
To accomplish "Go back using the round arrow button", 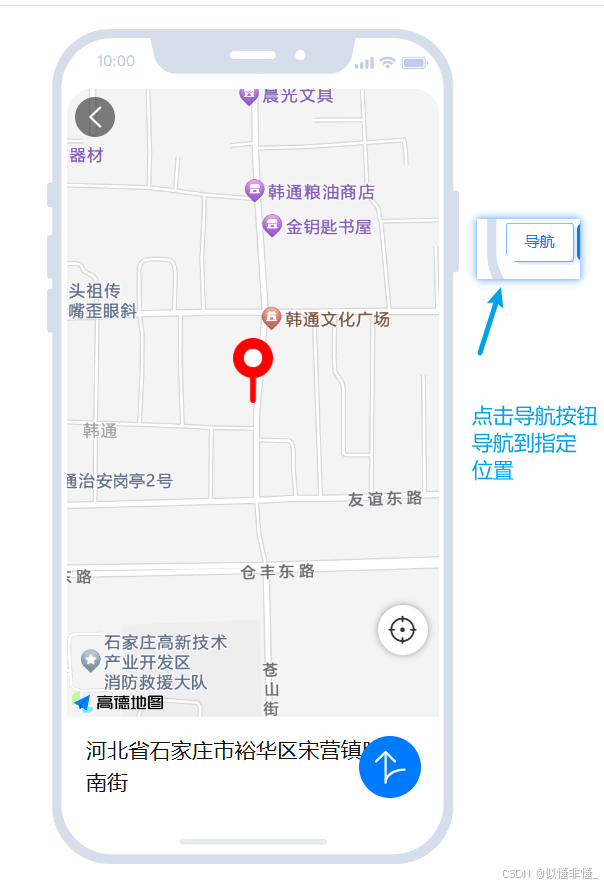I will tap(95, 117).
